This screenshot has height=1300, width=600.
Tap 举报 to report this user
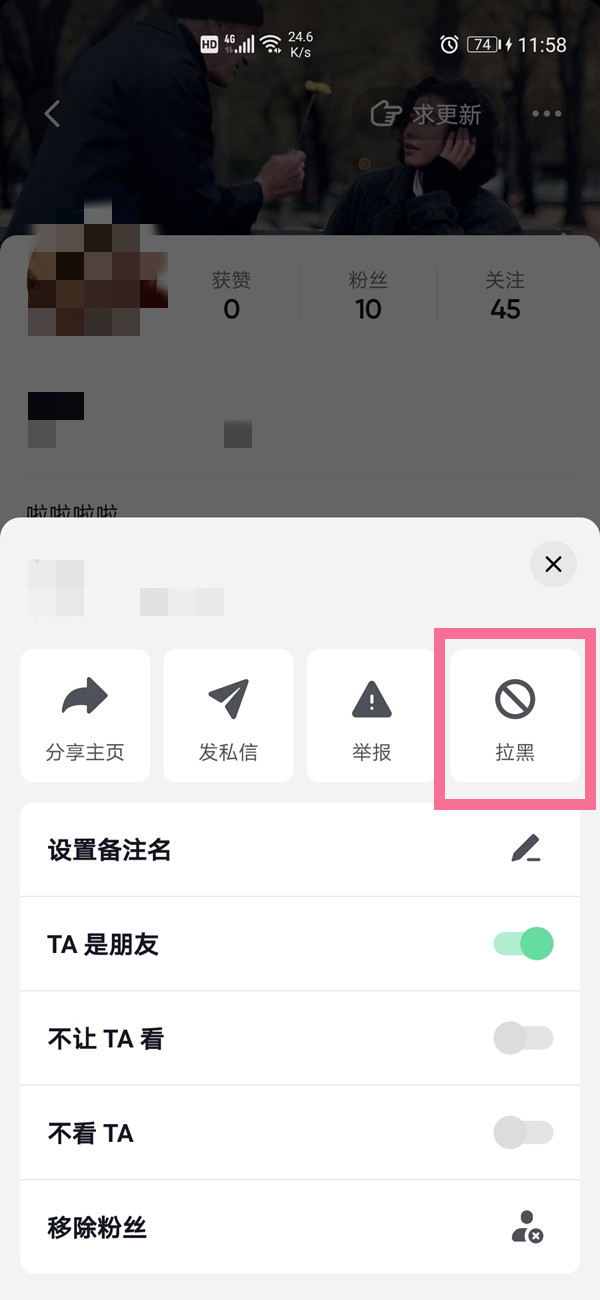[371, 715]
